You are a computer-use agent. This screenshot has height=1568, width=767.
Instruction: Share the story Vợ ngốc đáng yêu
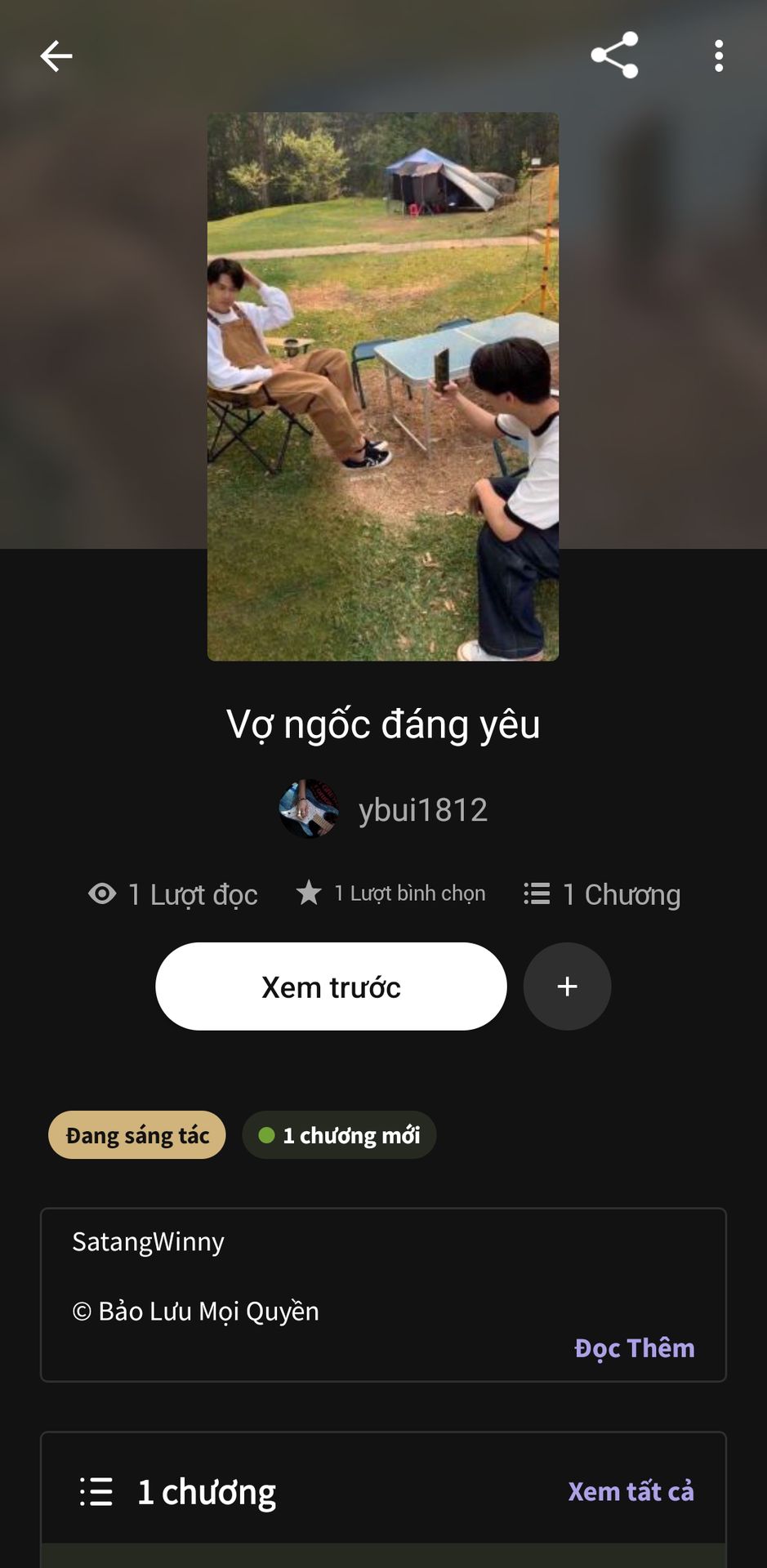[614, 56]
